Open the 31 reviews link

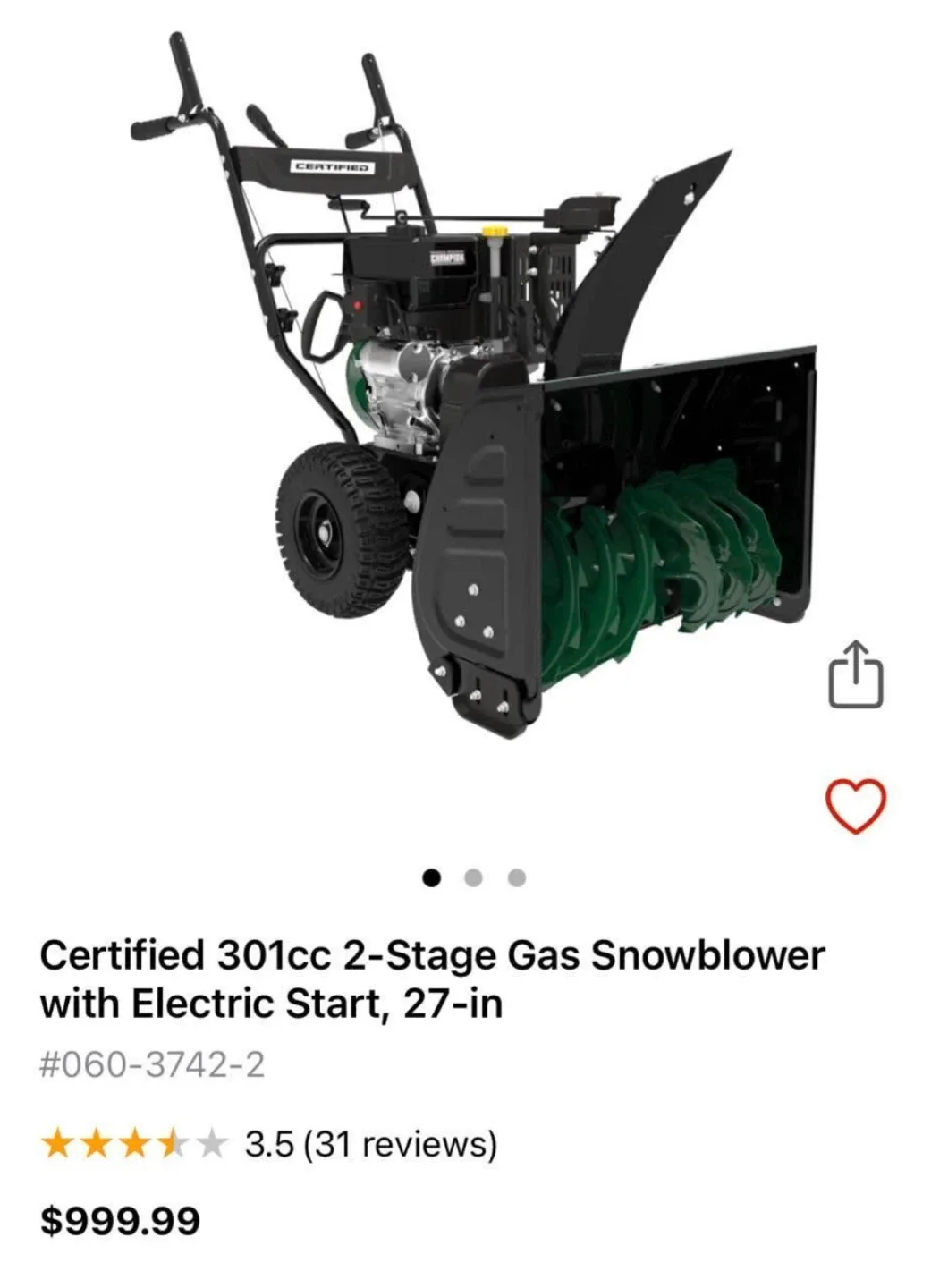[397, 1142]
